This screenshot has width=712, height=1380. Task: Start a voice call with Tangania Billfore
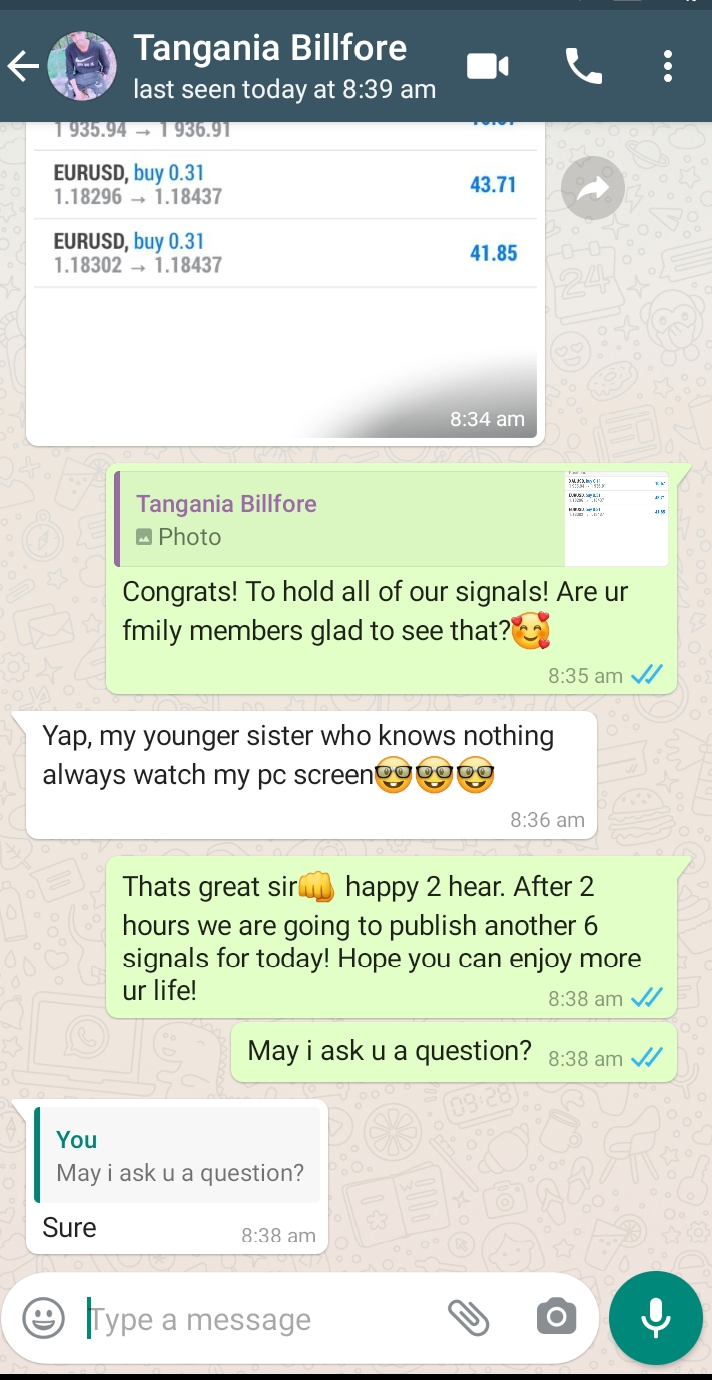584,67
